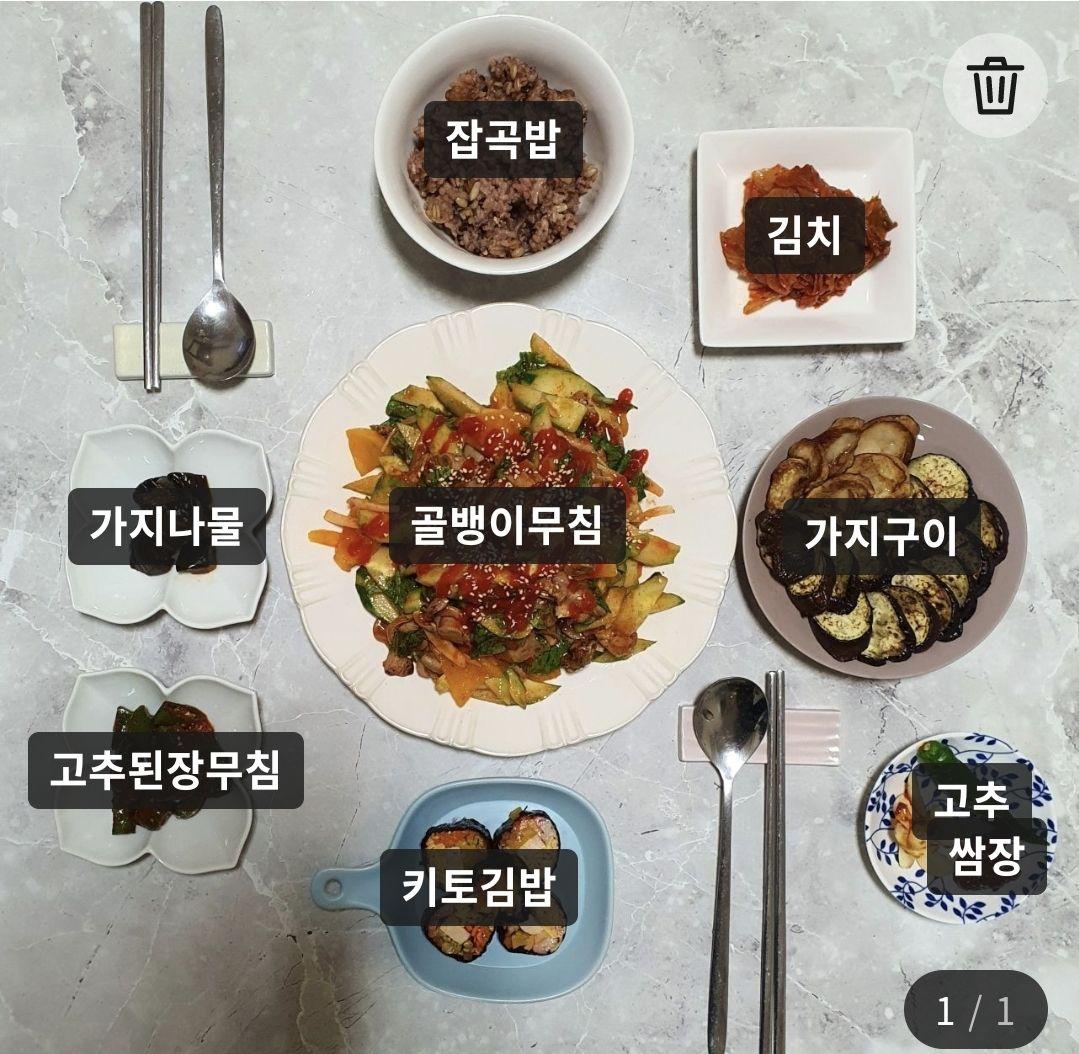
Task: Tap the 키토김밥 tag
Action: point(478,887)
